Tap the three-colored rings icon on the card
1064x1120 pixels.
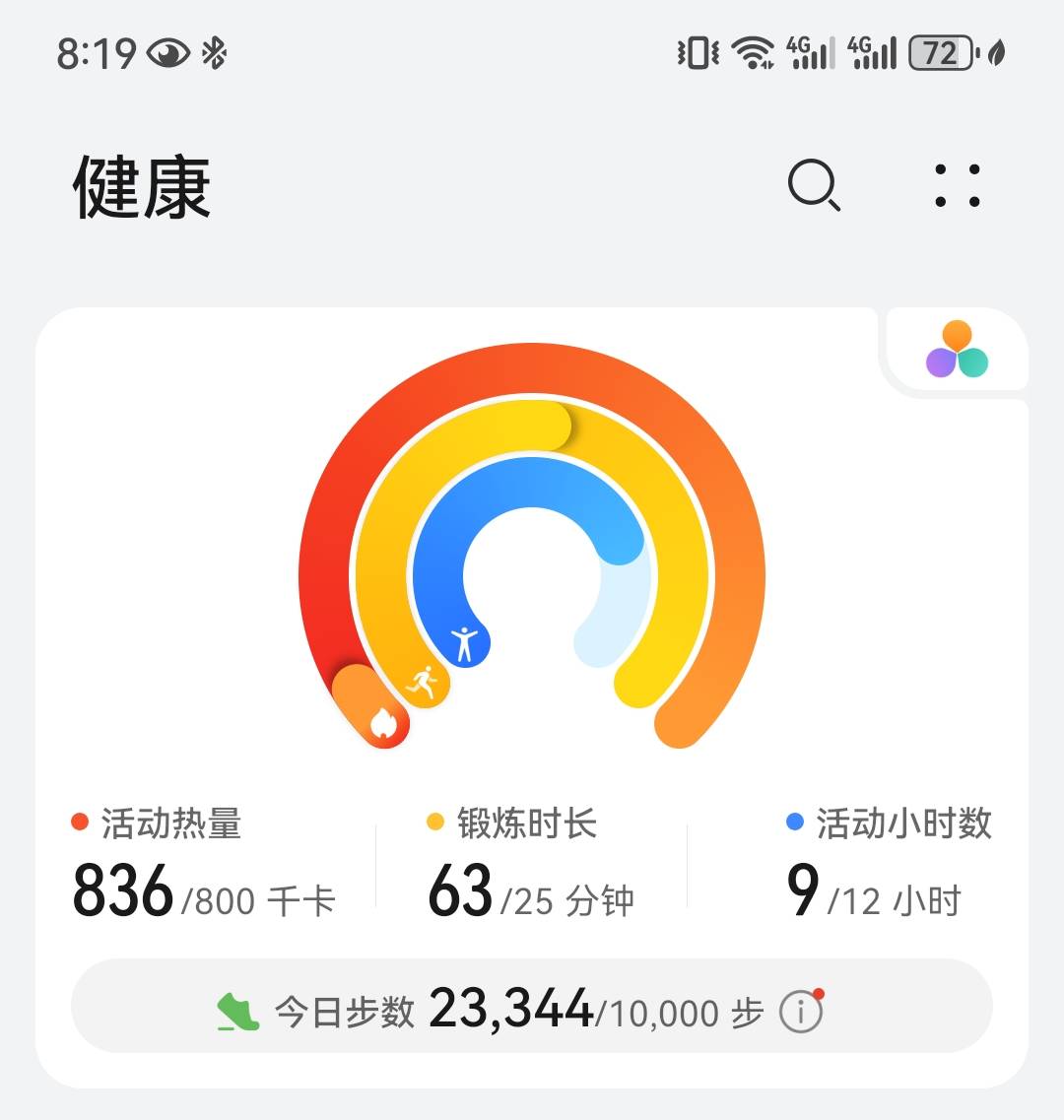tap(955, 350)
